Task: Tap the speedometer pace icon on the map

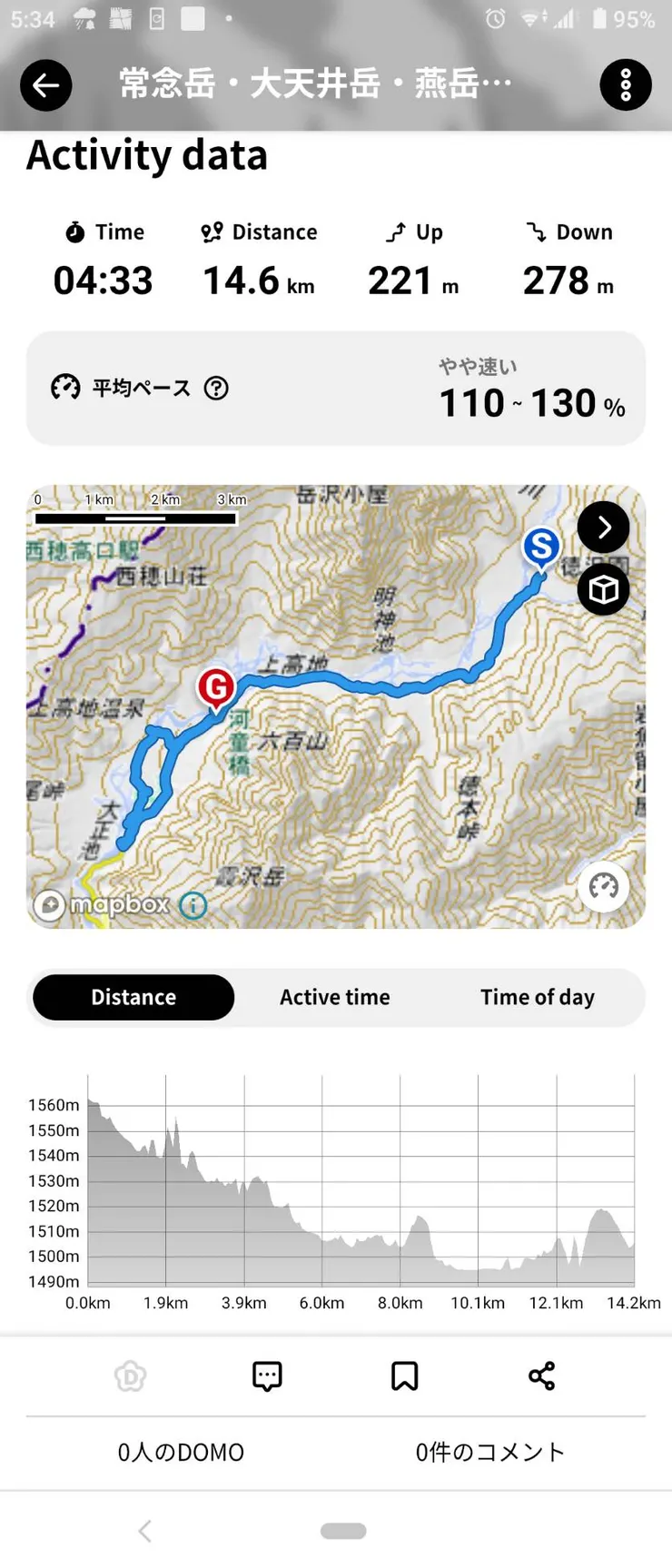Action: click(603, 886)
